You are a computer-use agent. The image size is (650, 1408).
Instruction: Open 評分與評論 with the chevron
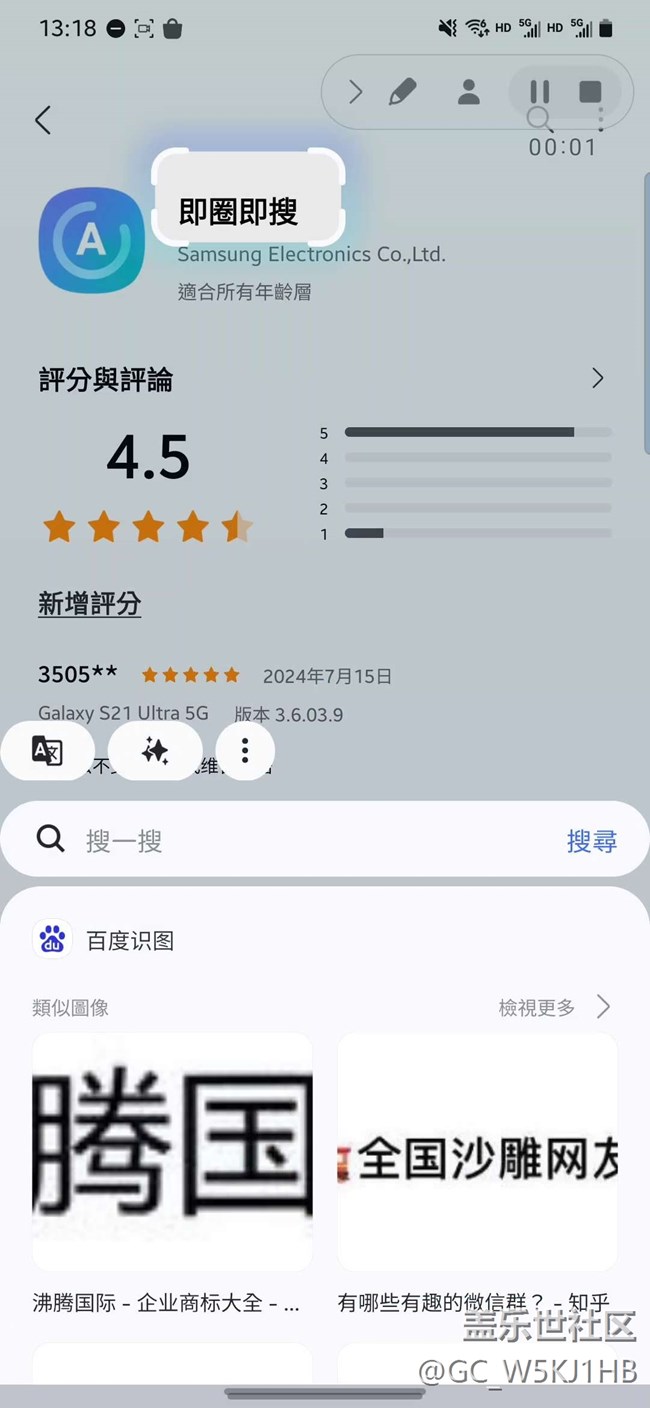coord(598,378)
